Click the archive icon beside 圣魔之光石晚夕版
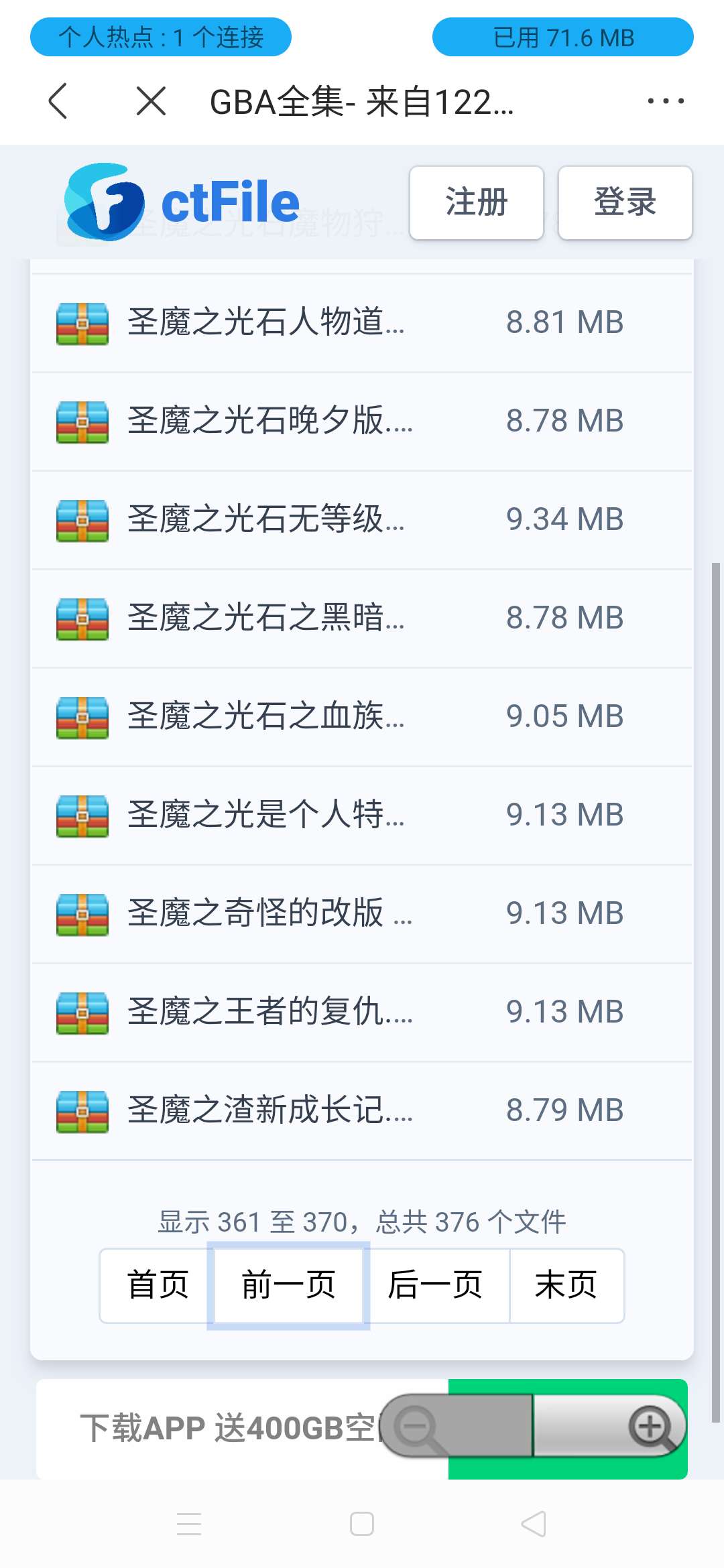Viewport: 724px width, 1568px height. [82, 422]
